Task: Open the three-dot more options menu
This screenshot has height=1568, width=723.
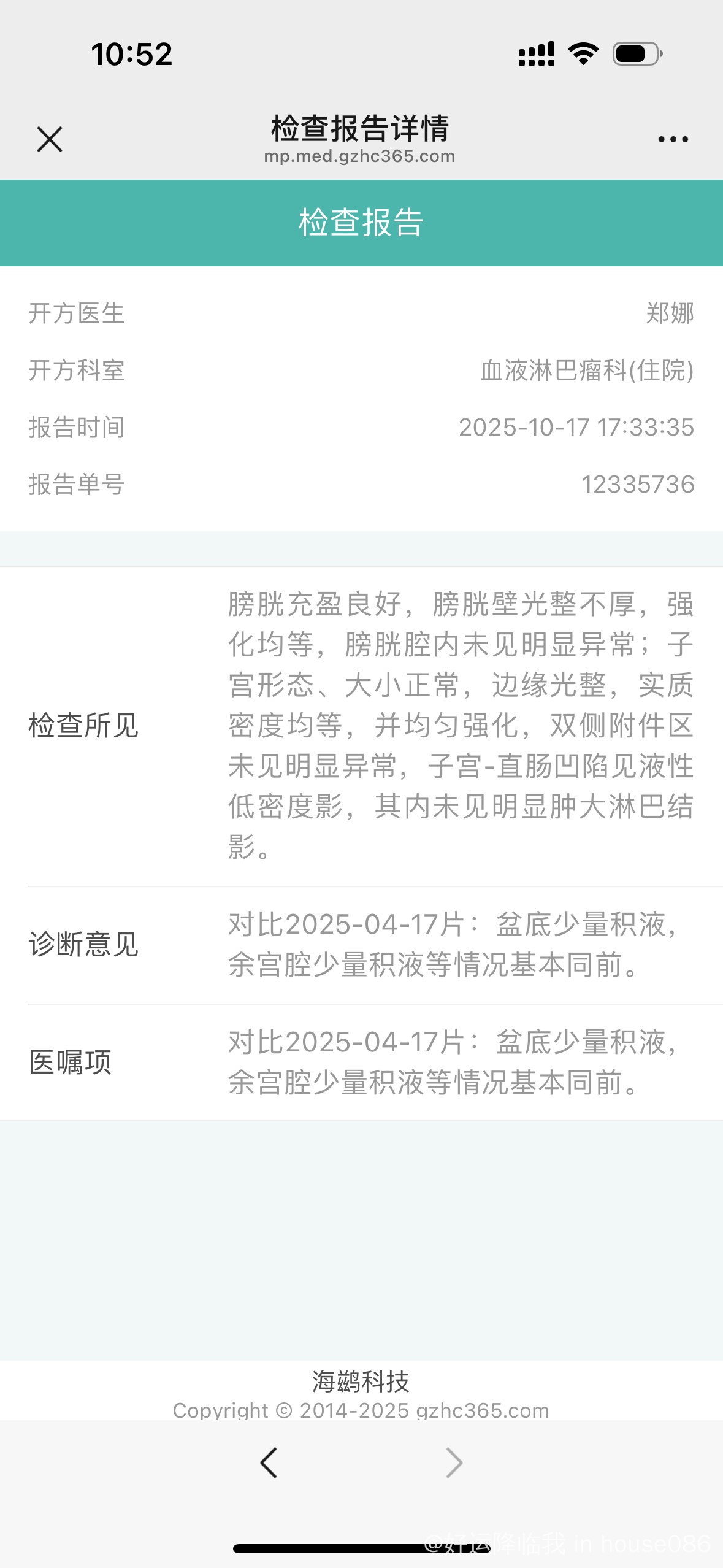Action: click(x=673, y=139)
